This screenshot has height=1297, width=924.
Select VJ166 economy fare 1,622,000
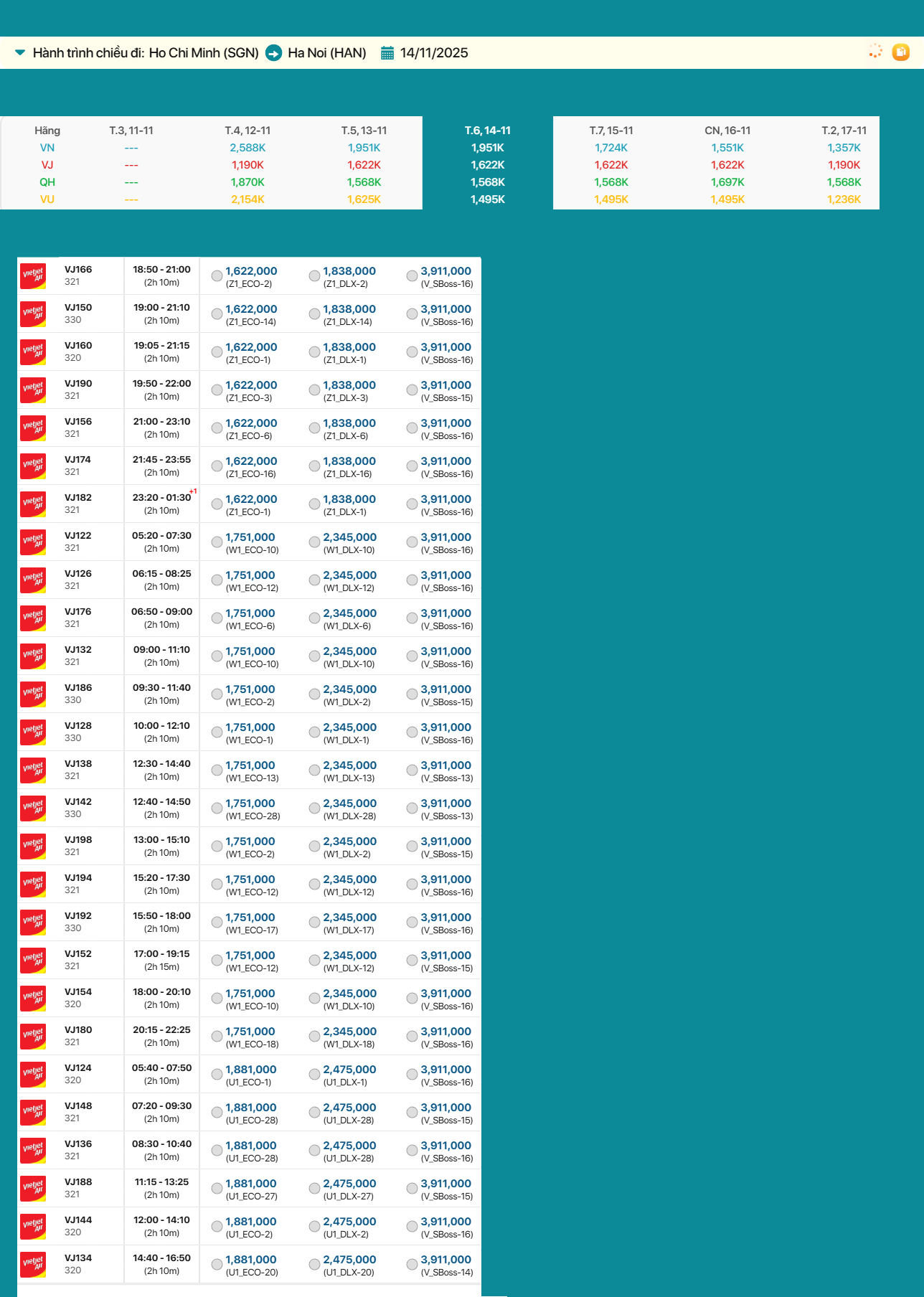pyautogui.click(x=217, y=275)
